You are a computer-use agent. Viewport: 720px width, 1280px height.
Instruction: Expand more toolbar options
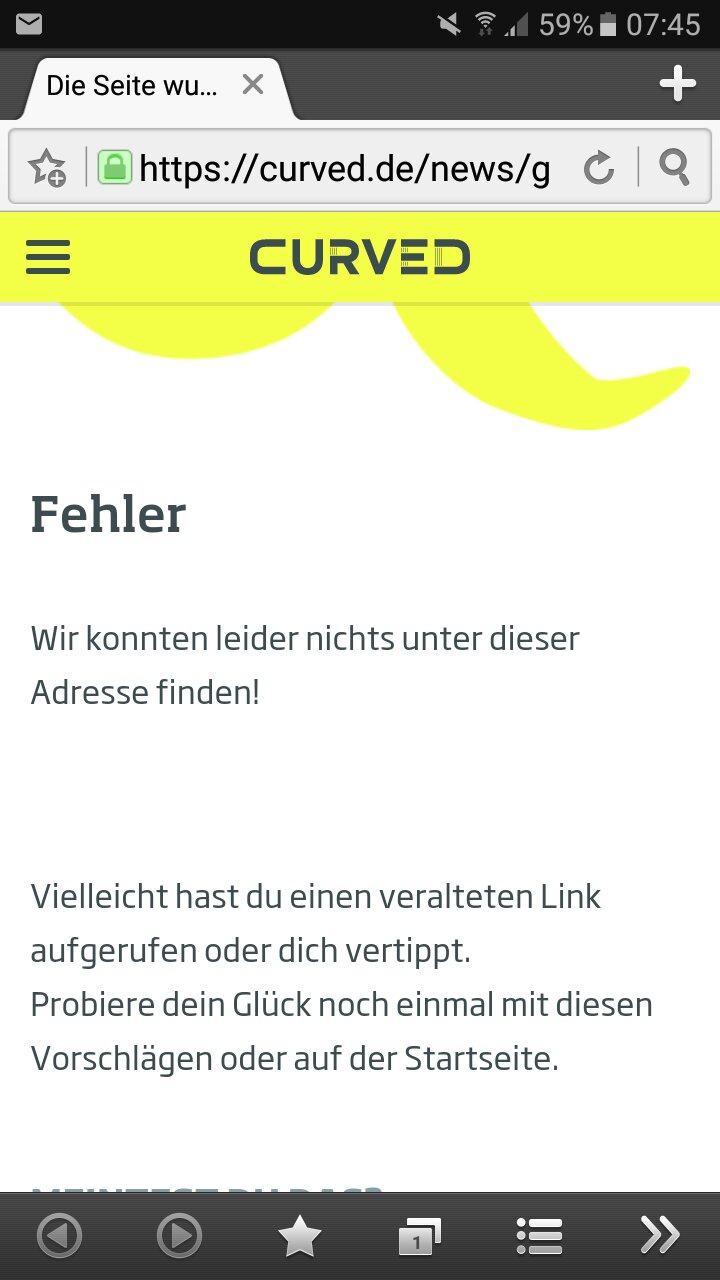(660, 1237)
